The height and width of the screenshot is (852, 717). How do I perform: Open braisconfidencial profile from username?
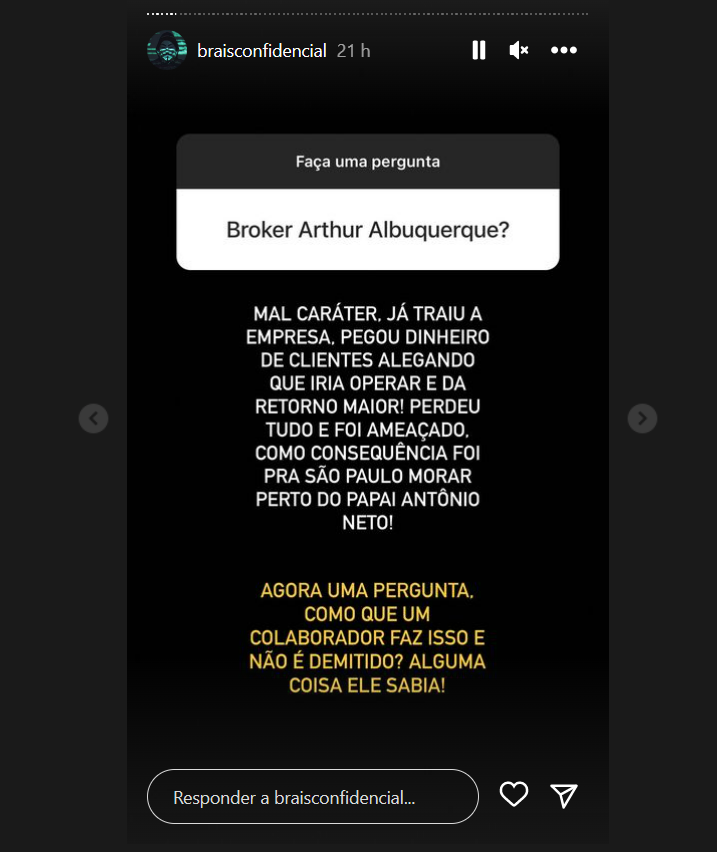tap(262, 50)
